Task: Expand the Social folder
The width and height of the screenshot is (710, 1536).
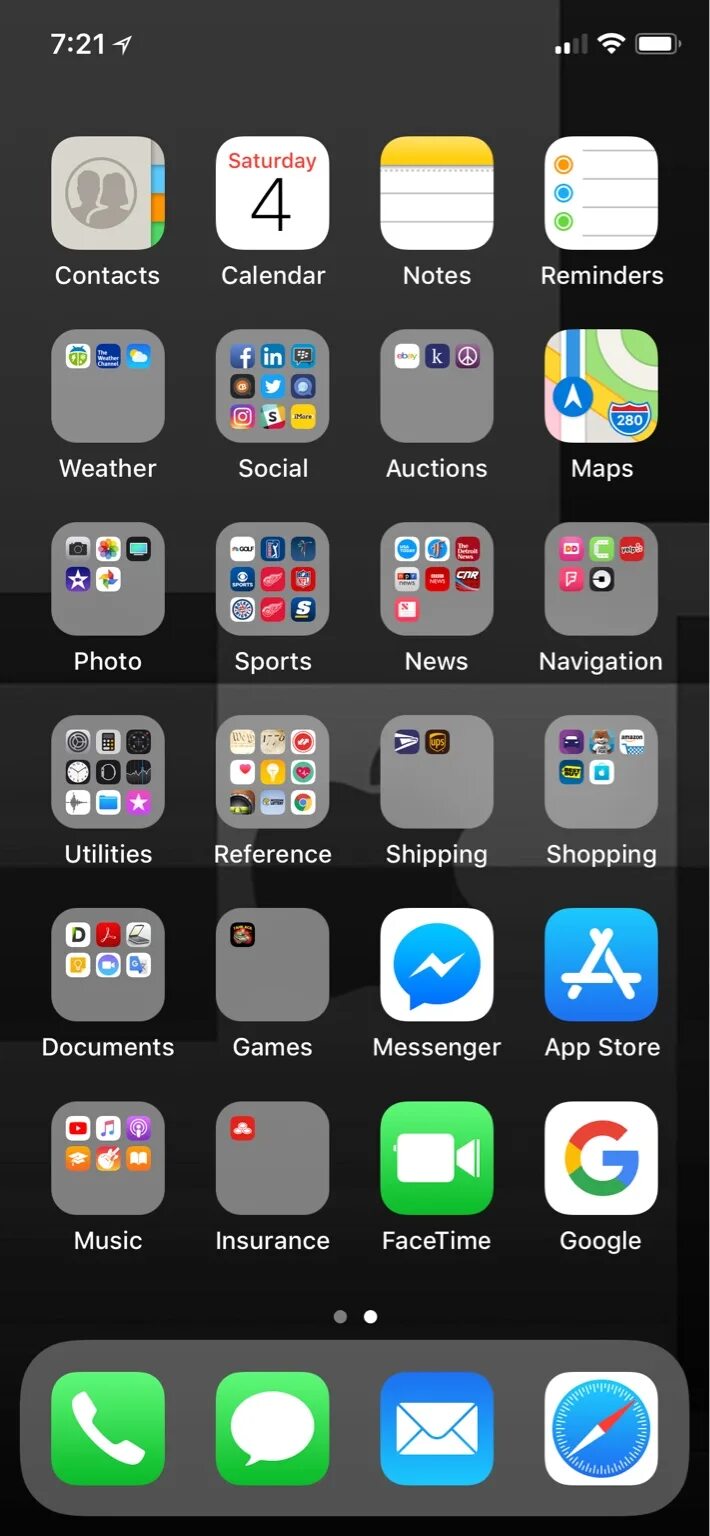Action: tap(272, 386)
